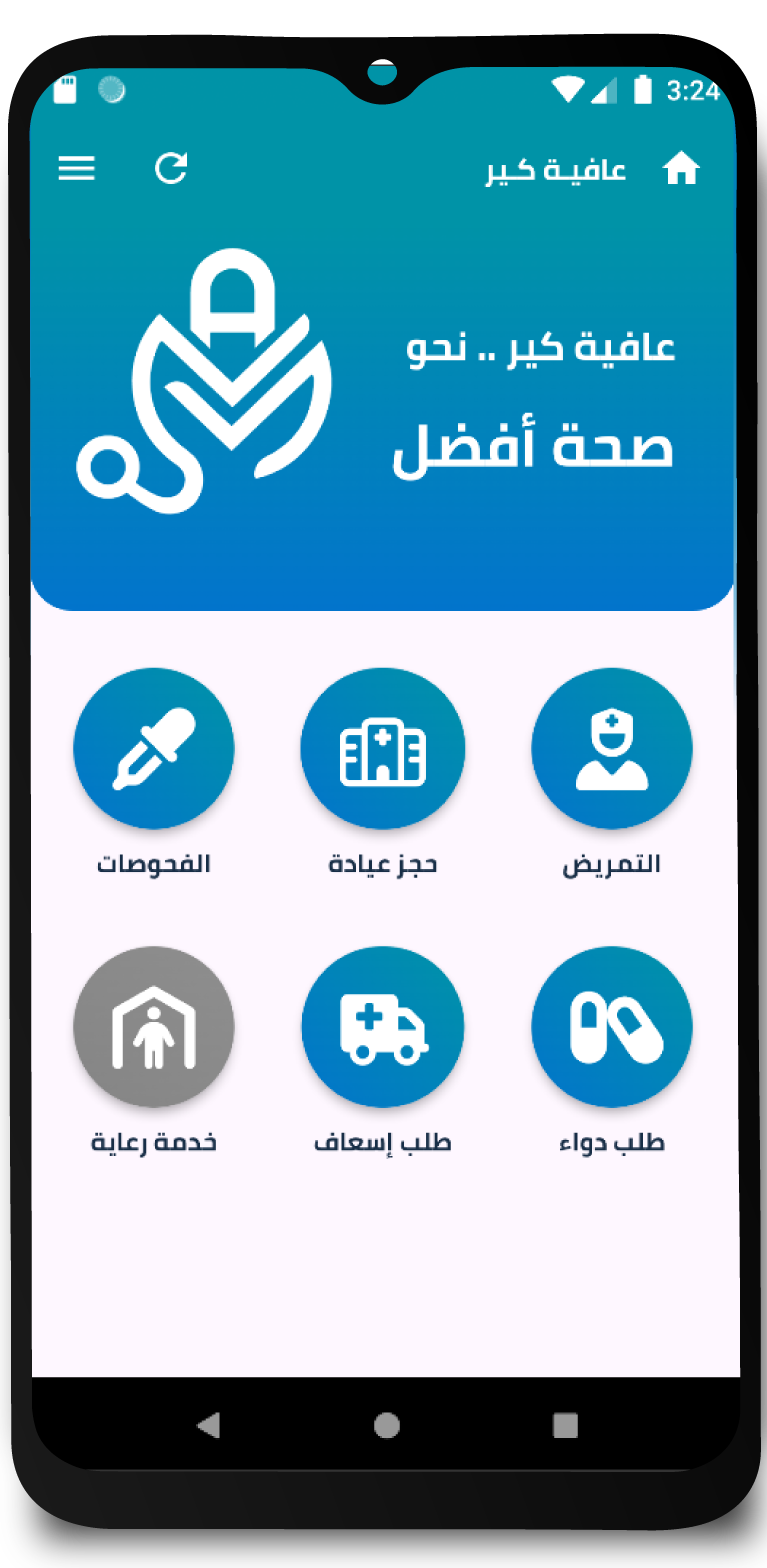Select حجز عيادة to book a clinic

pos(382,749)
